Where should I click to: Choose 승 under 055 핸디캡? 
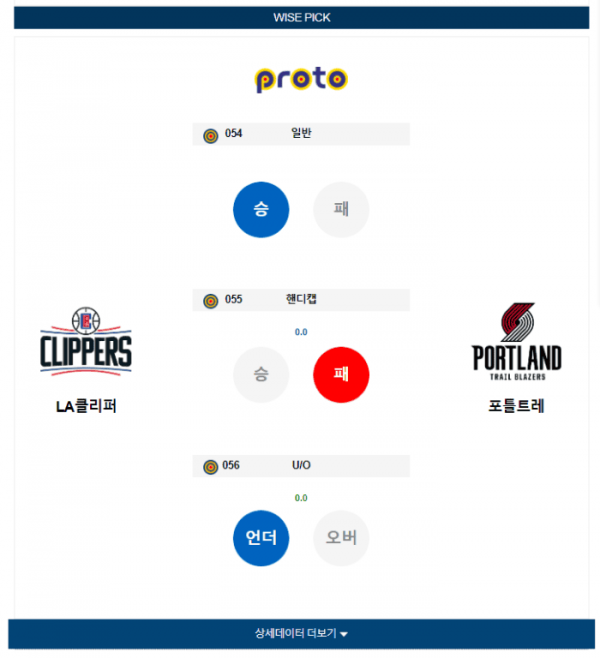coord(261,375)
